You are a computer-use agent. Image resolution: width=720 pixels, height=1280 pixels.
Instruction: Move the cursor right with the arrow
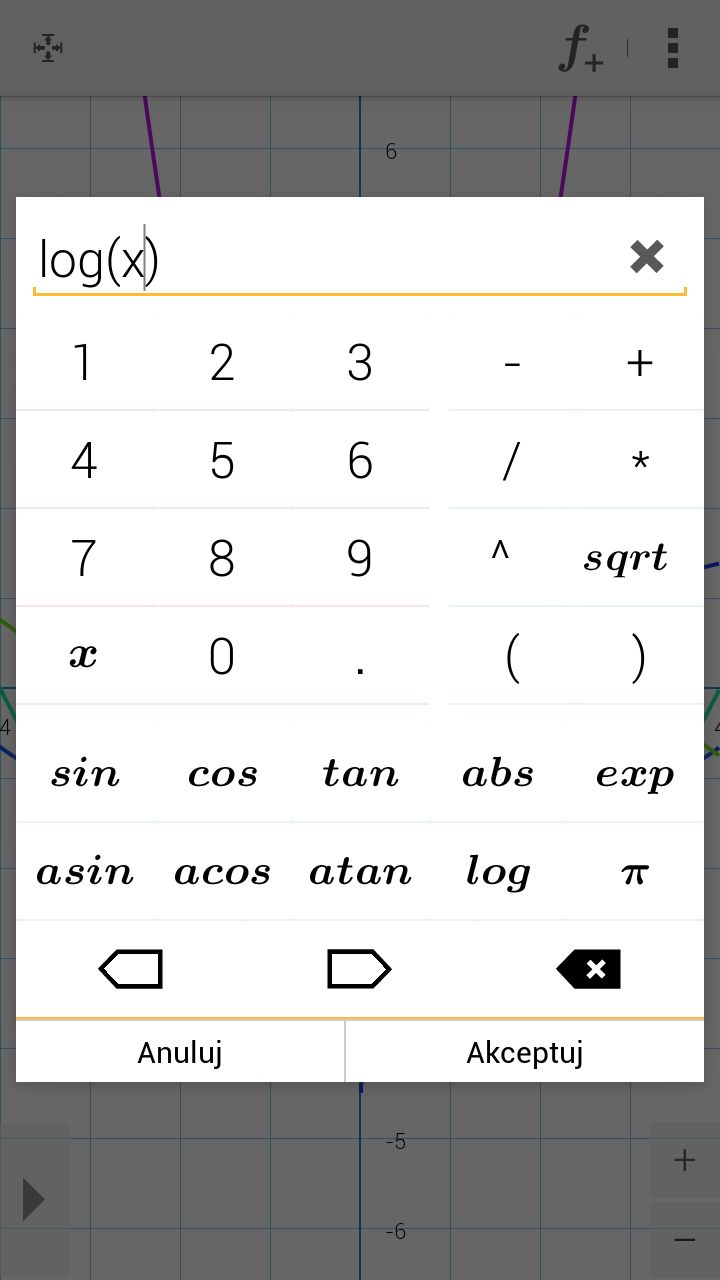[x=359, y=969]
